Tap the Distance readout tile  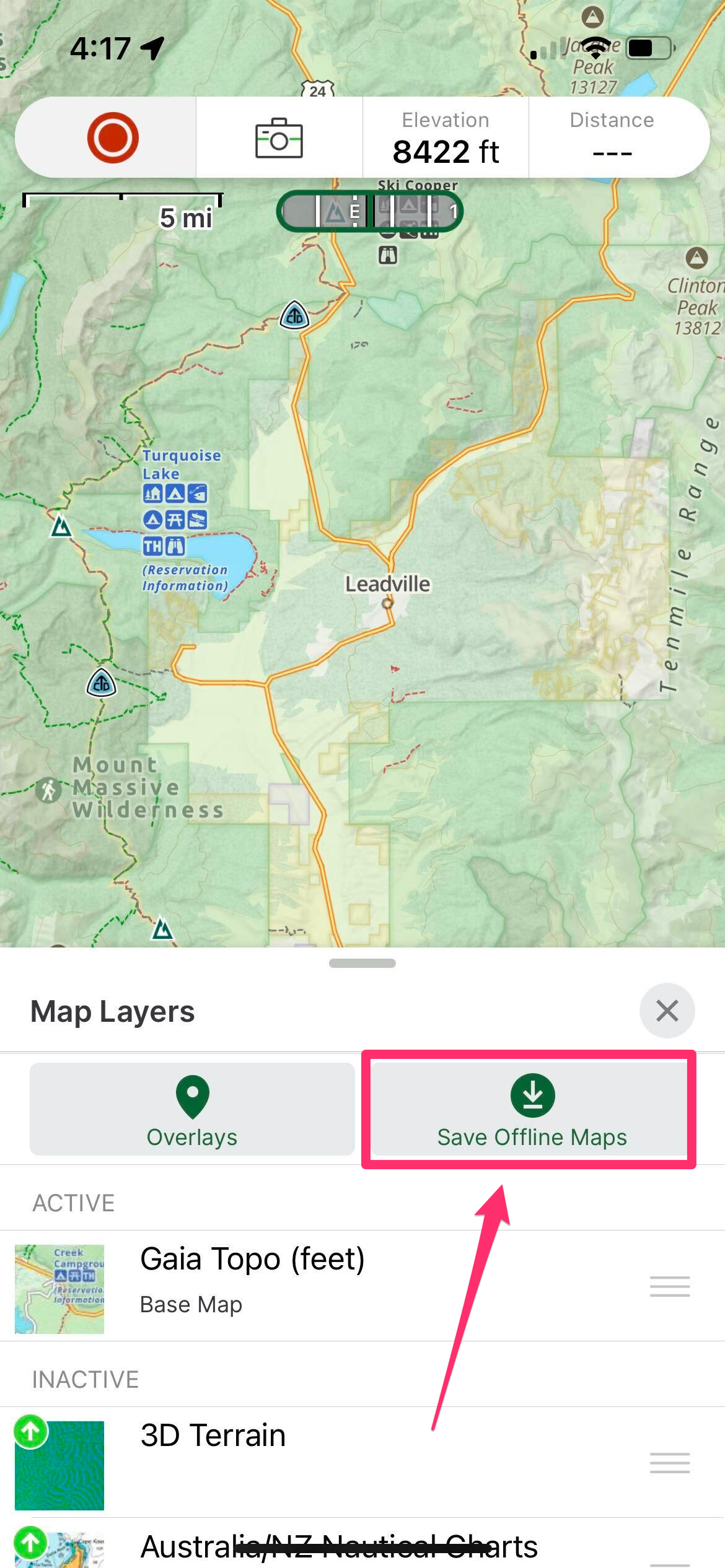pos(612,137)
